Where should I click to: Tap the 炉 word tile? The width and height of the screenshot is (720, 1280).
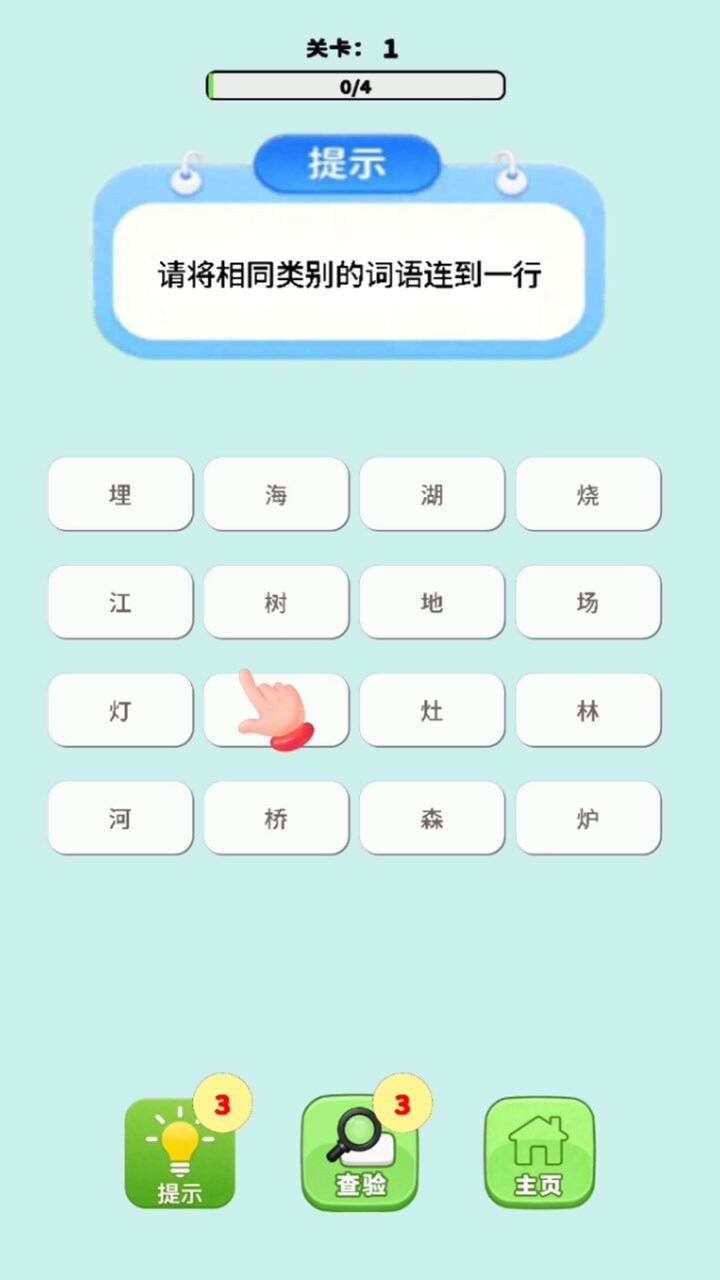588,818
